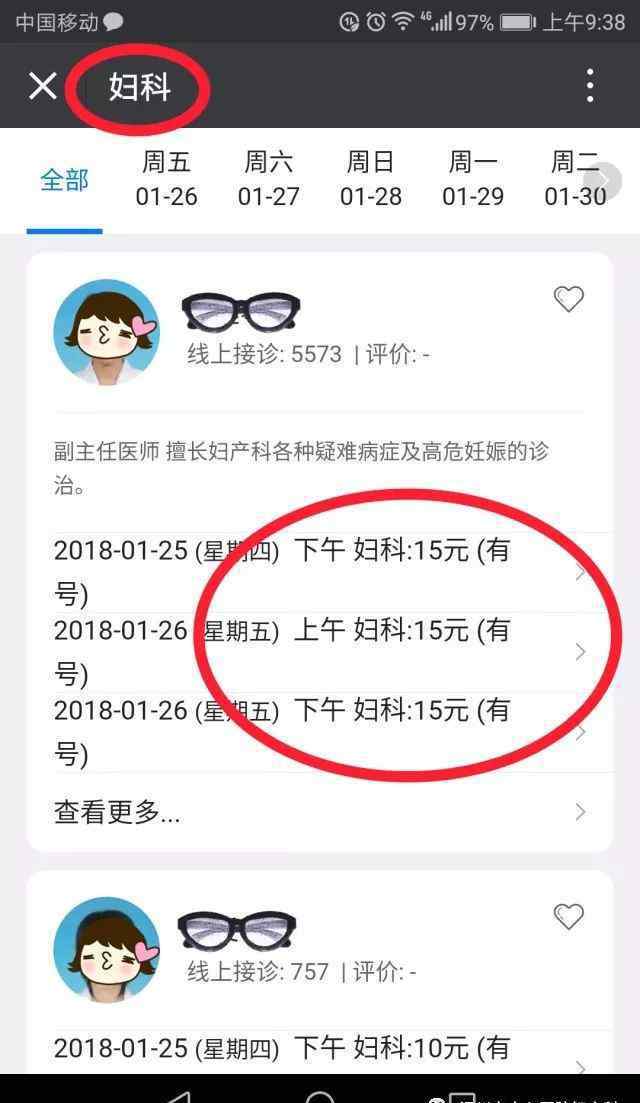Favorite the doctor with 757 online consultations
The width and height of the screenshot is (640, 1103).
568,917
